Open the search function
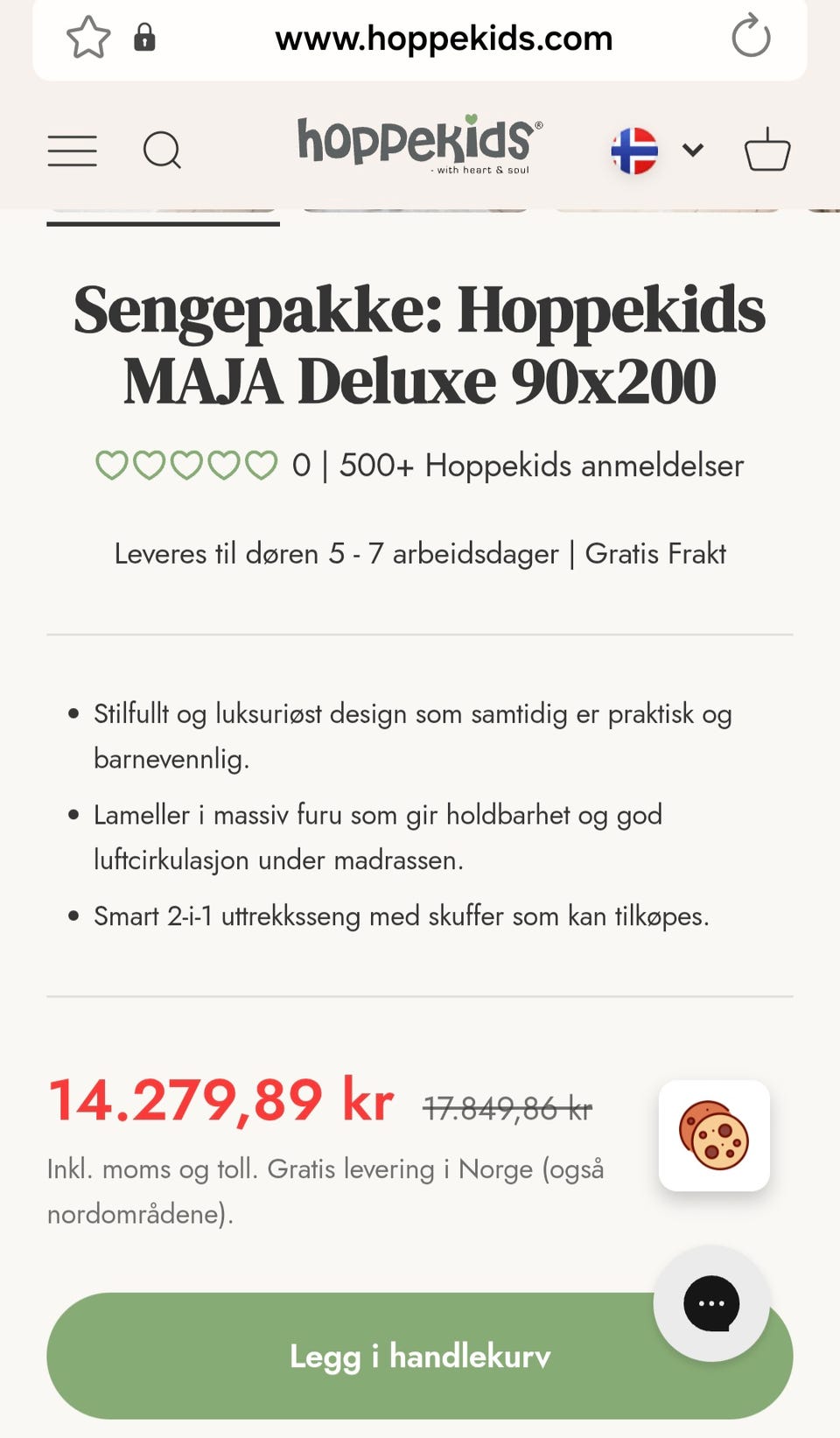This screenshot has width=840, height=1438. (163, 150)
